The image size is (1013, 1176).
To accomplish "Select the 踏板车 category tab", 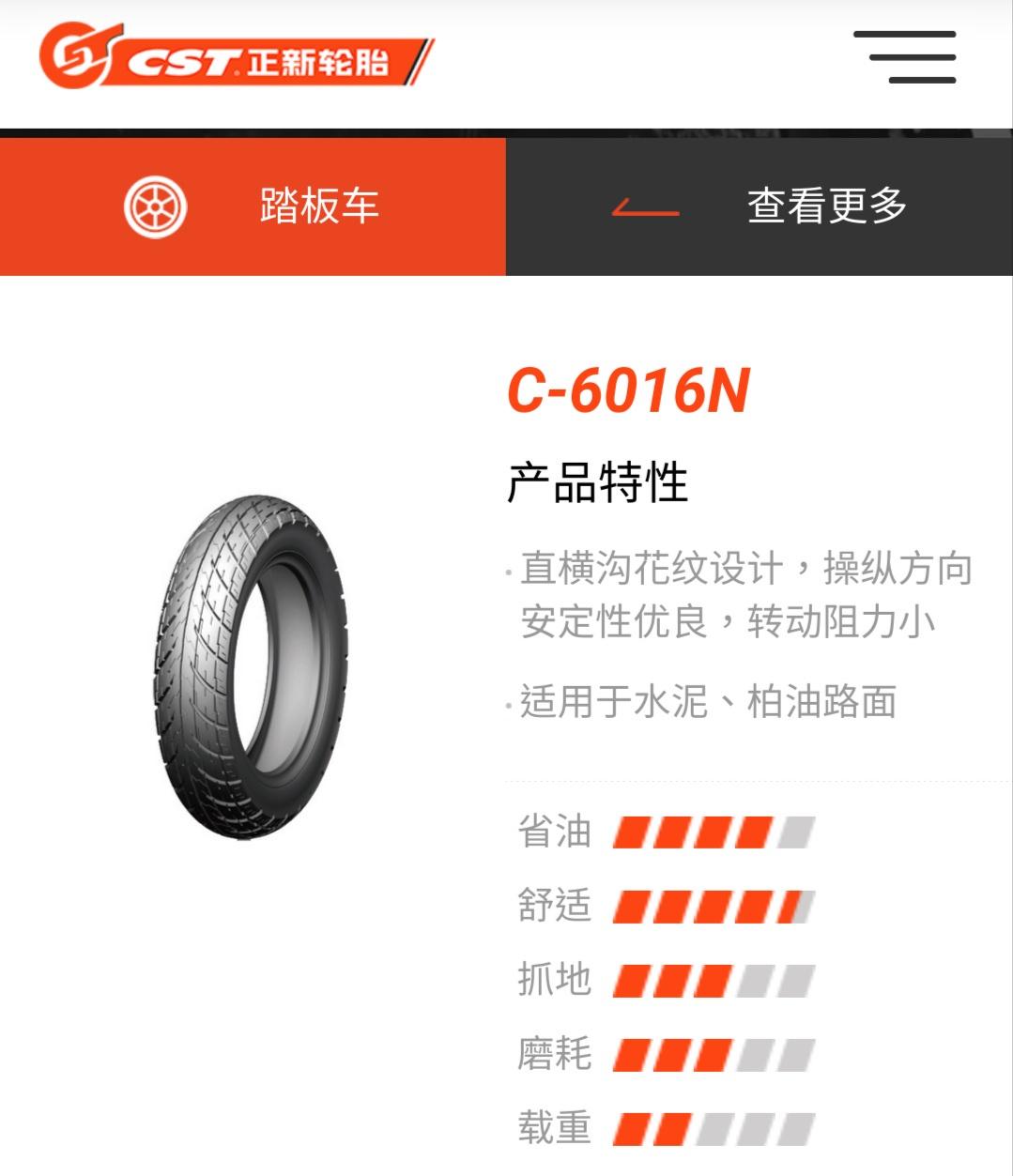I will click(x=253, y=206).
